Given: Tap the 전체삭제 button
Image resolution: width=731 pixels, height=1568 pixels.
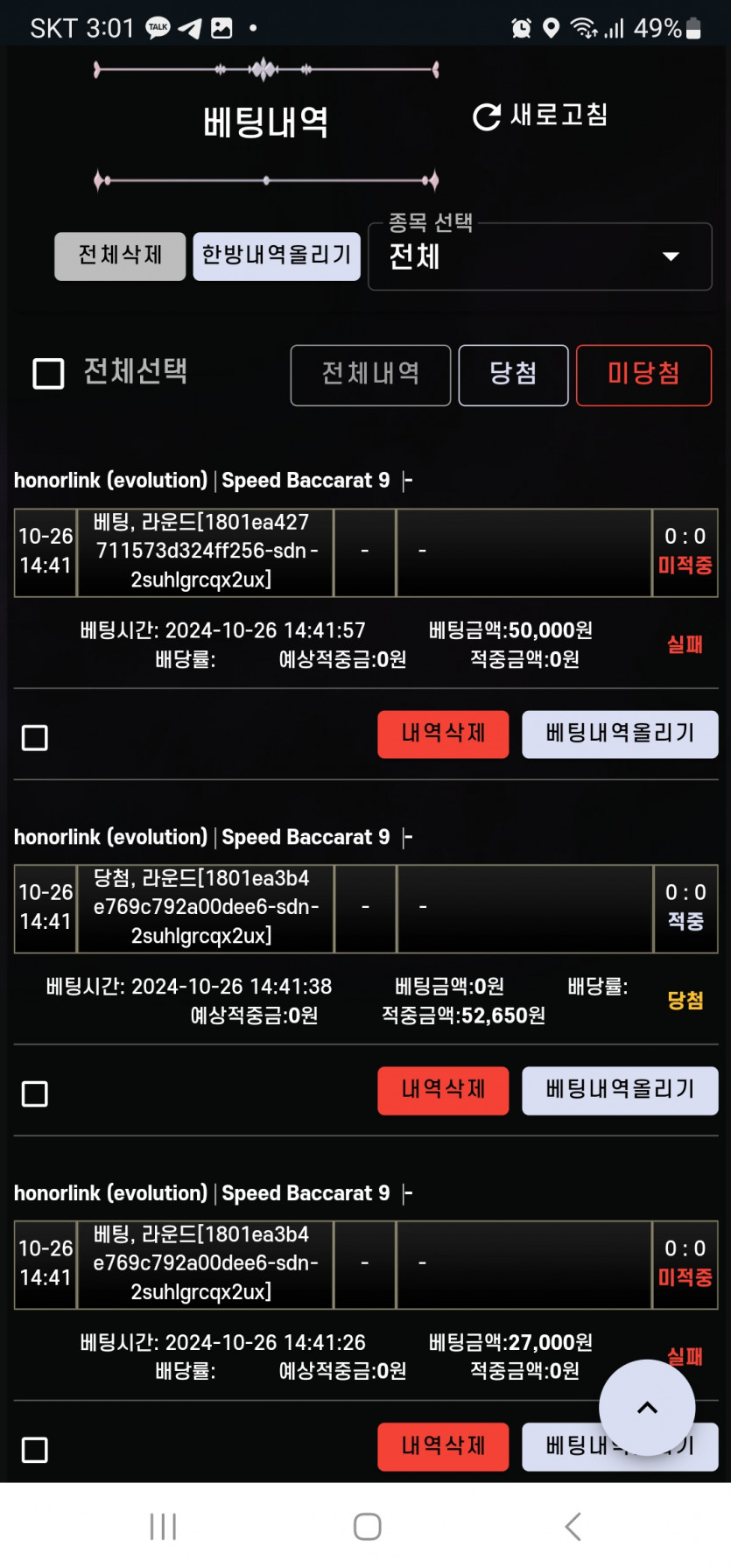Looking at the screenshot, I should pyautogui.click(x=120, y=256).
